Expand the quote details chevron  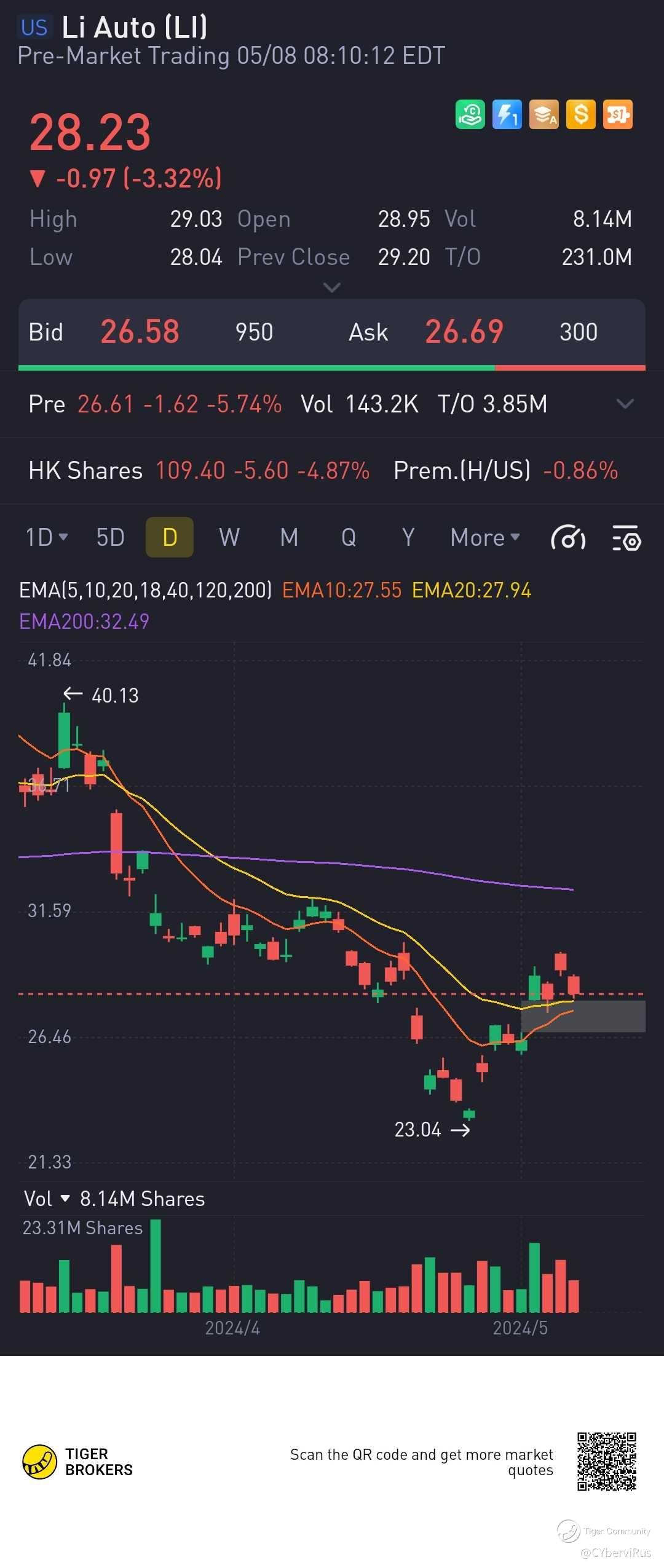click(332, 288)
